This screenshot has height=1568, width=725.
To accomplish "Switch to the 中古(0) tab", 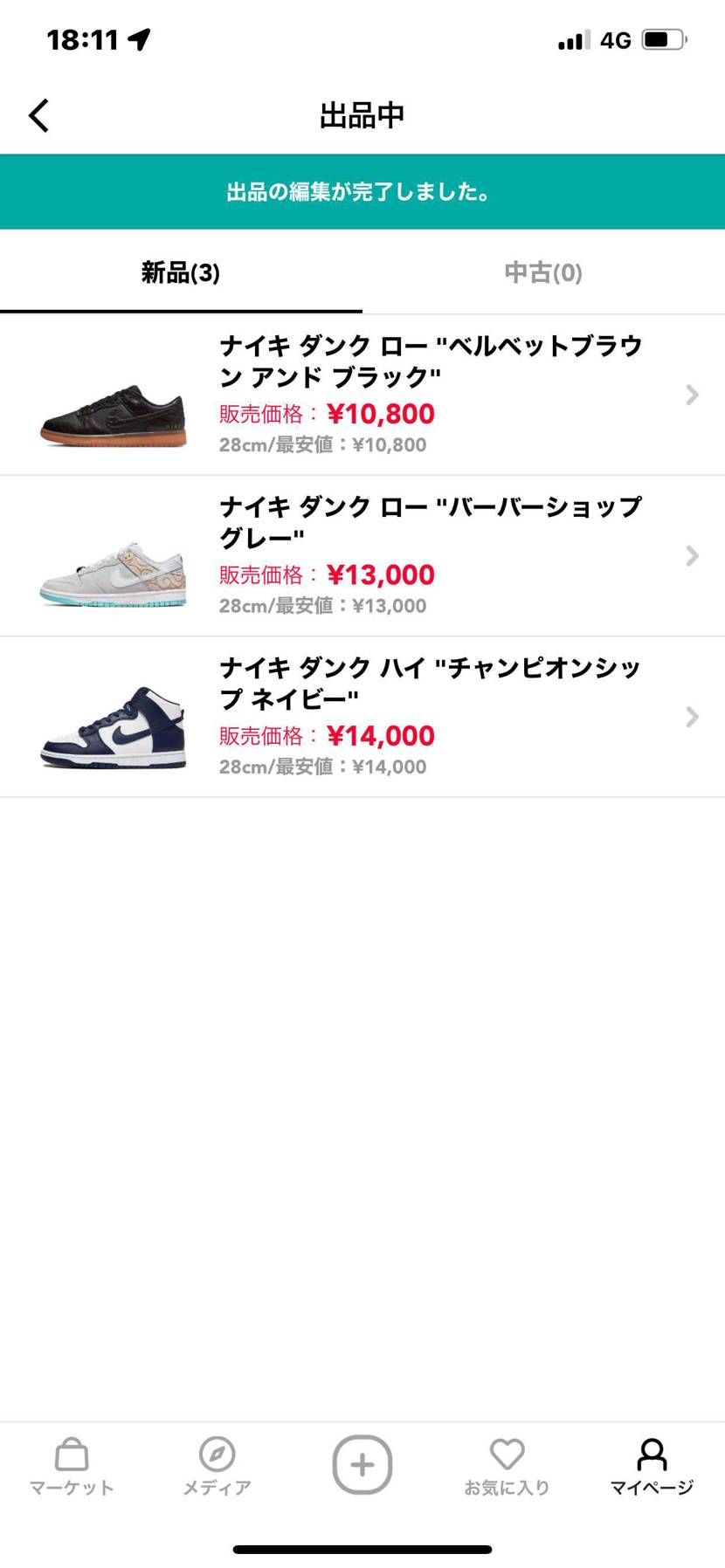I will [542, 272].
